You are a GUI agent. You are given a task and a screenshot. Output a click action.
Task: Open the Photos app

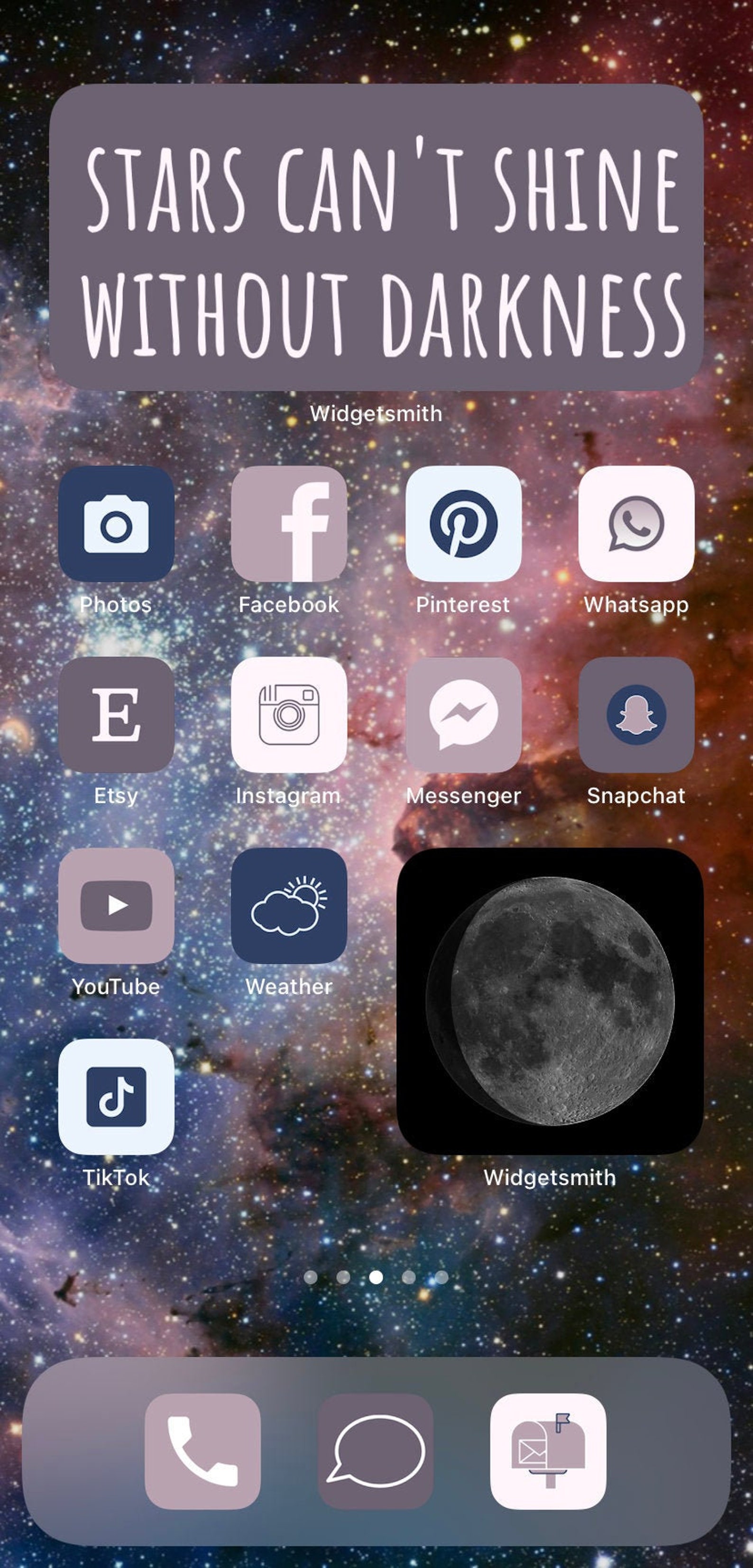pos(116,524)
